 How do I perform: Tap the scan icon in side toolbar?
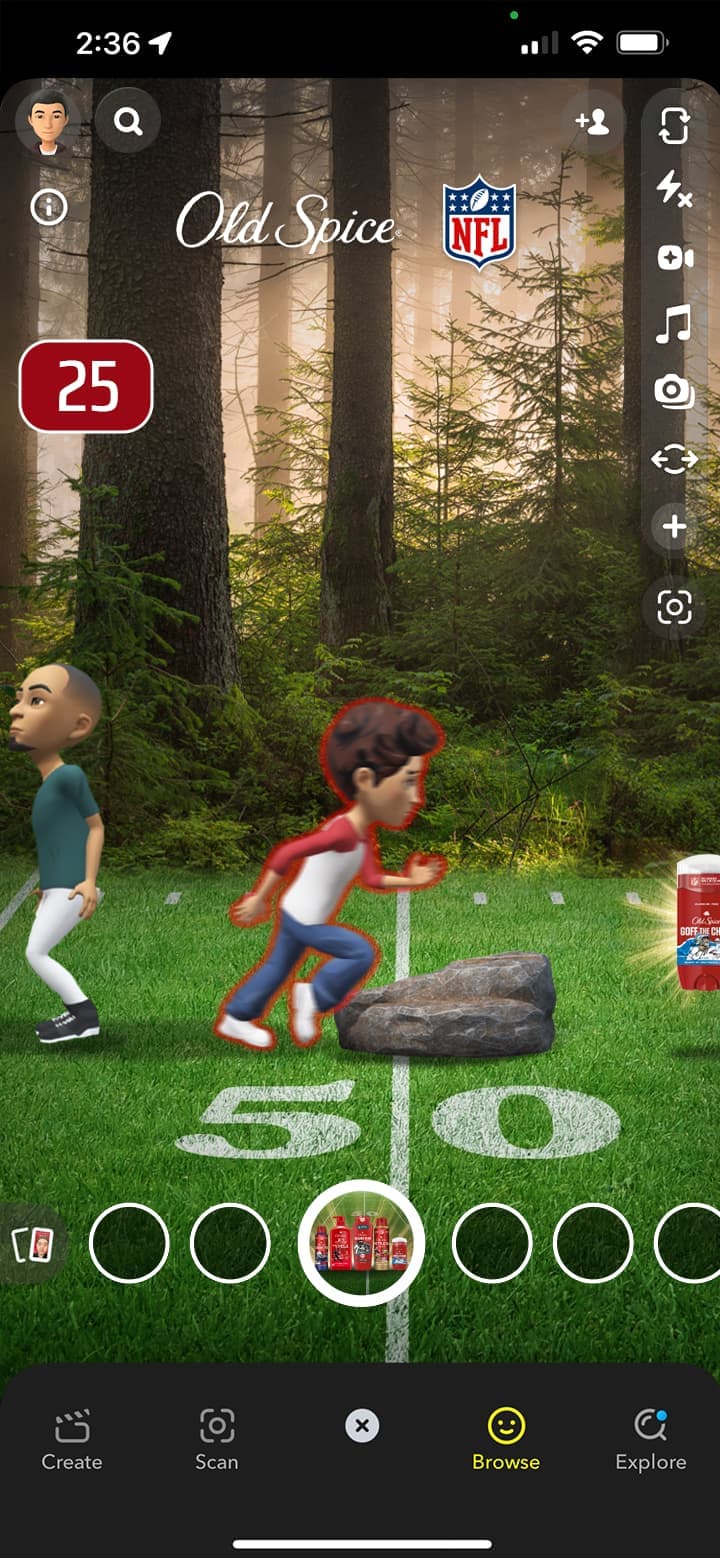click(674, 606)
